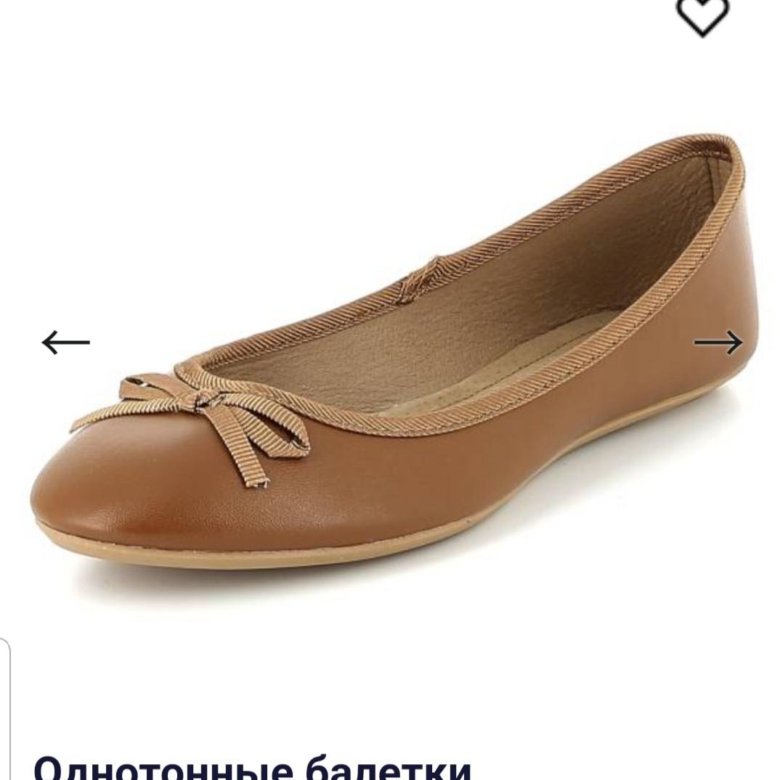Show the next product photo

coord(718,342)
